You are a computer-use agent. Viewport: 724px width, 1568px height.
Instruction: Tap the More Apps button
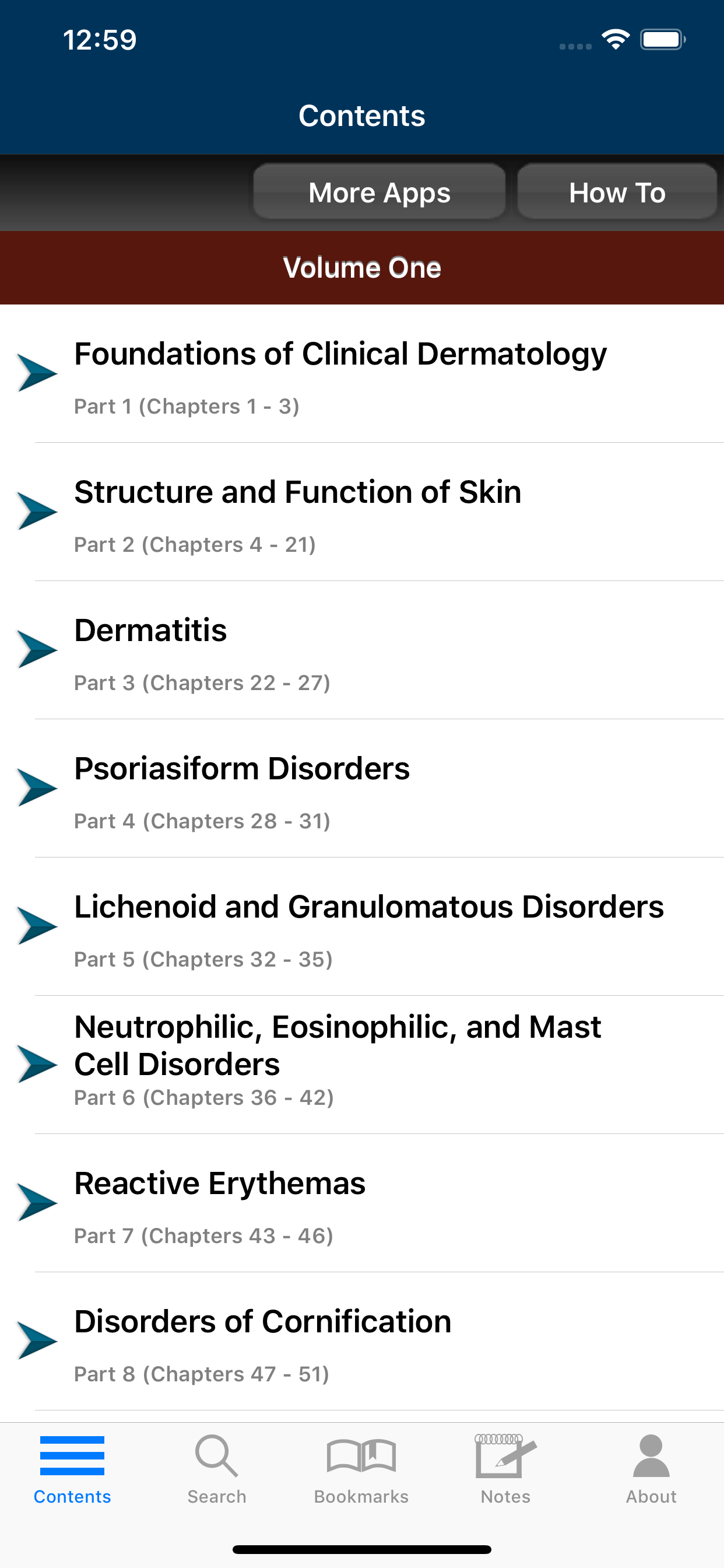[x=379, y=192]
